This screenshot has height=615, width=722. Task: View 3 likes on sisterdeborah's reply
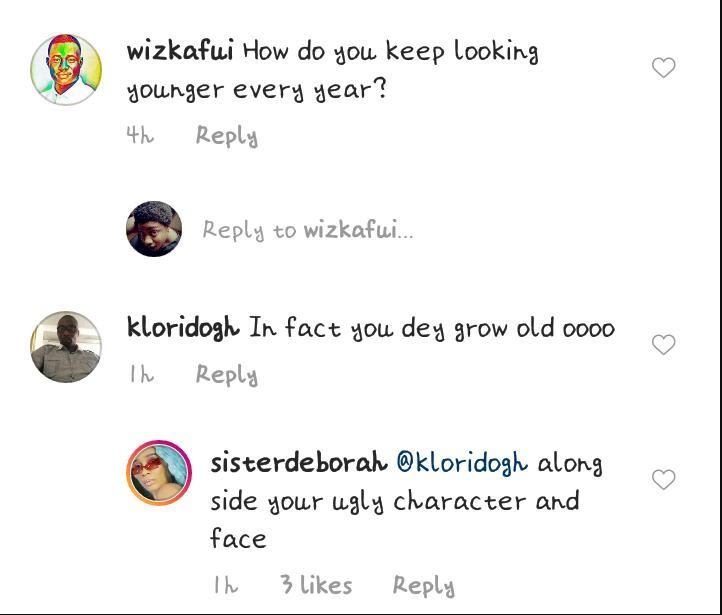316,585
